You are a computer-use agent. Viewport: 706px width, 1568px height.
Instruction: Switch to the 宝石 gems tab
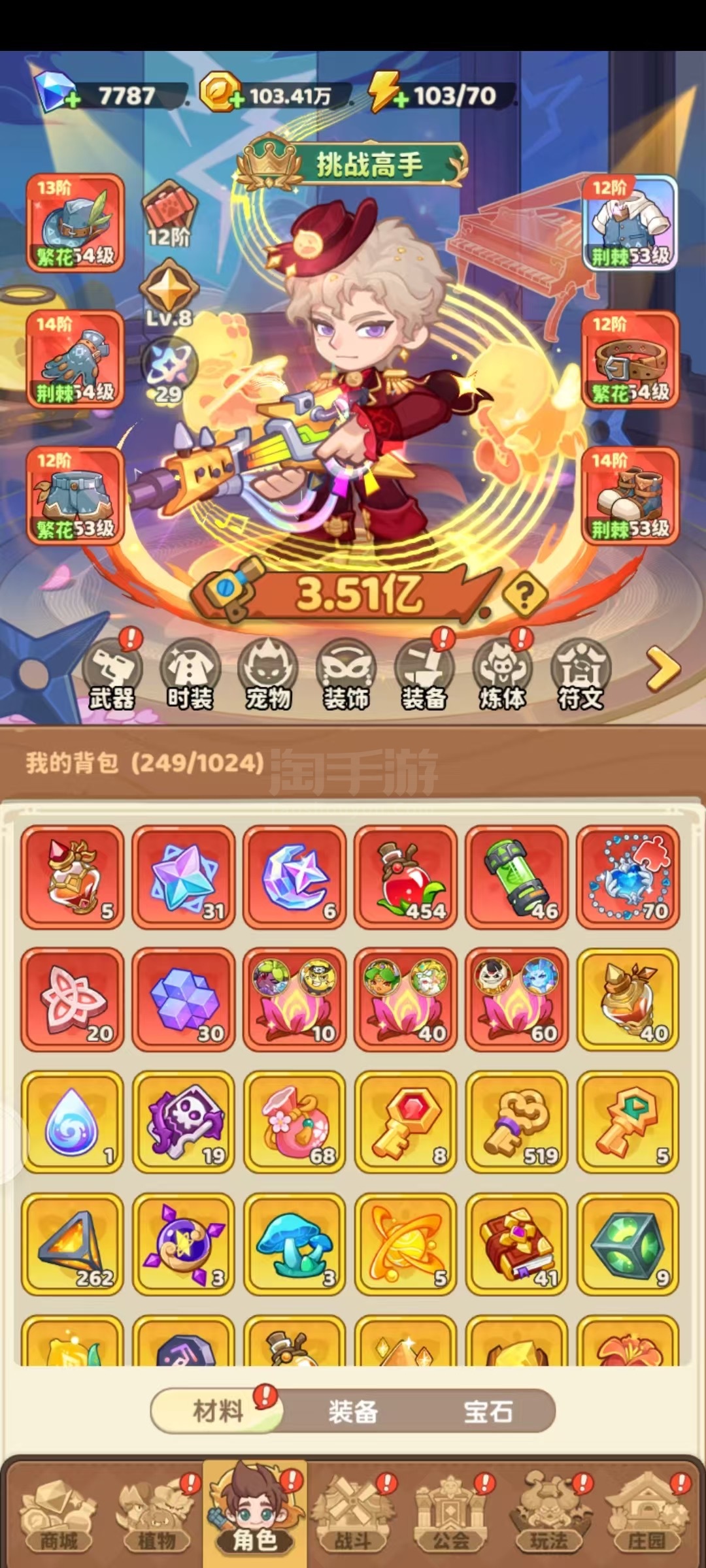coord(488,1411)
